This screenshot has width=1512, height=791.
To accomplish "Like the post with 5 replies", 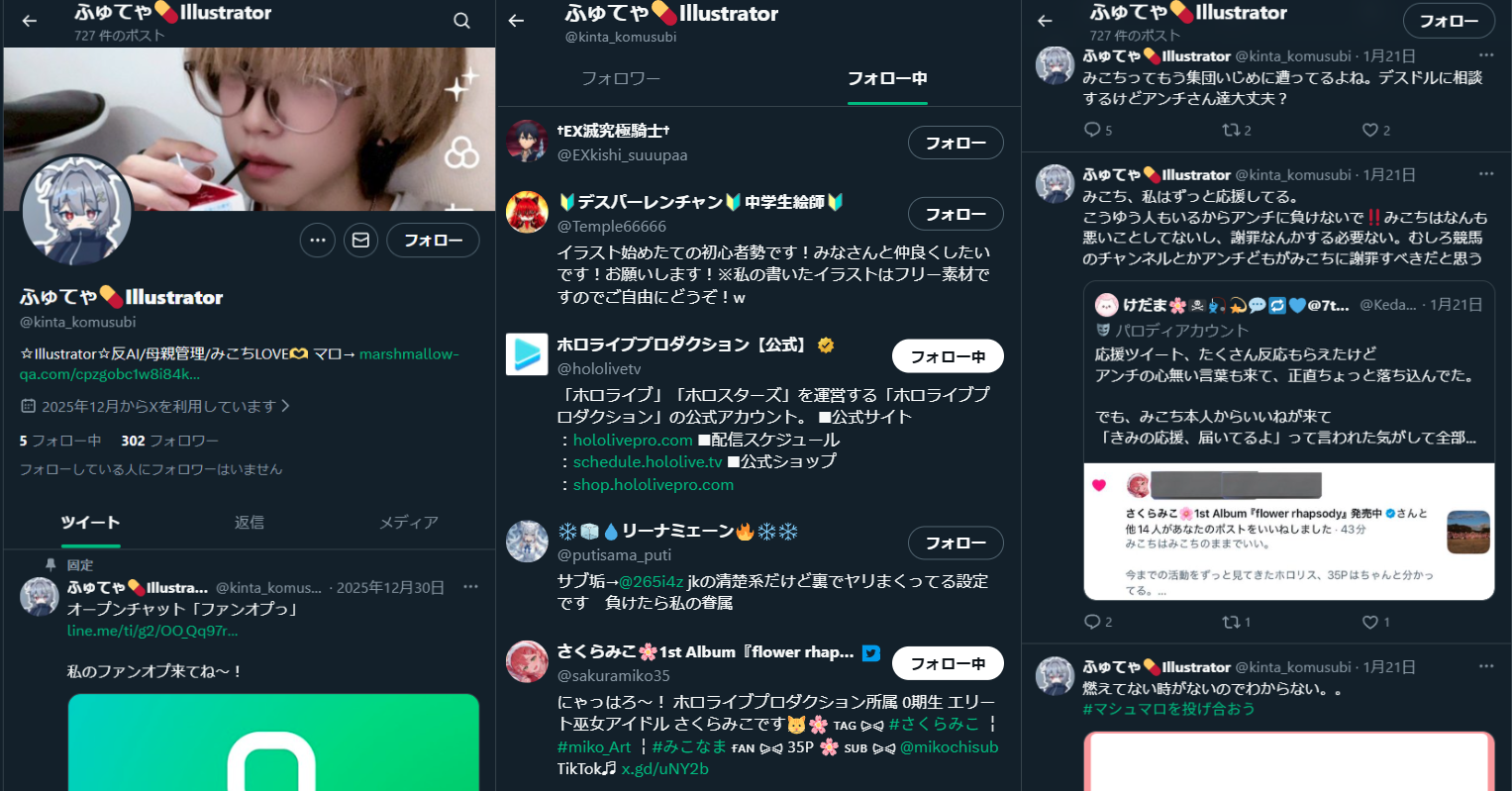I will point(1370,130).
